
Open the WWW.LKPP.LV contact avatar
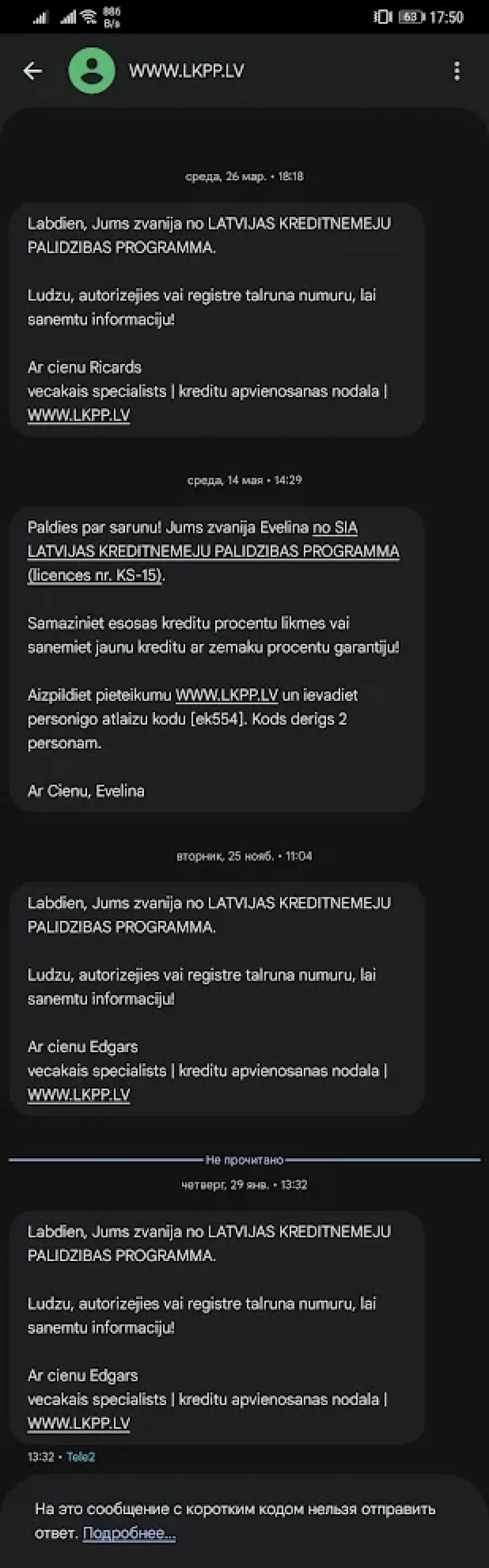point(91,71)
